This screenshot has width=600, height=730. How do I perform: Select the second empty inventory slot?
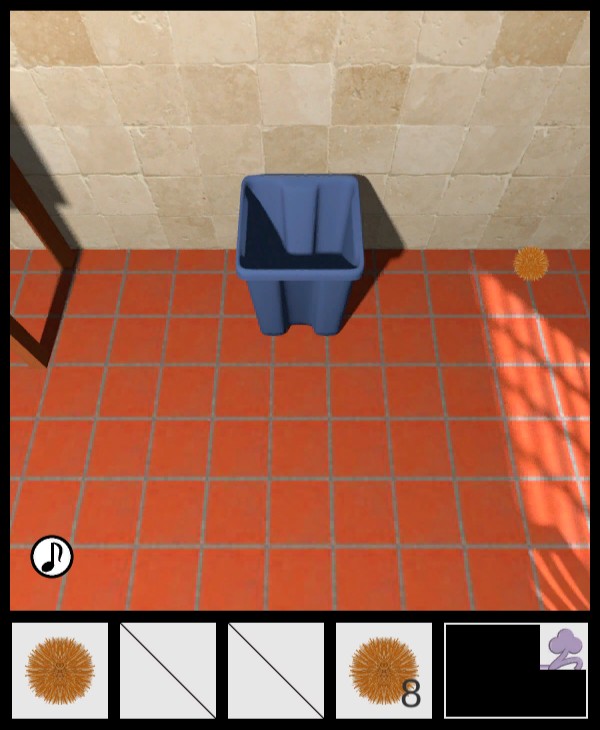[x=276, y=670]
